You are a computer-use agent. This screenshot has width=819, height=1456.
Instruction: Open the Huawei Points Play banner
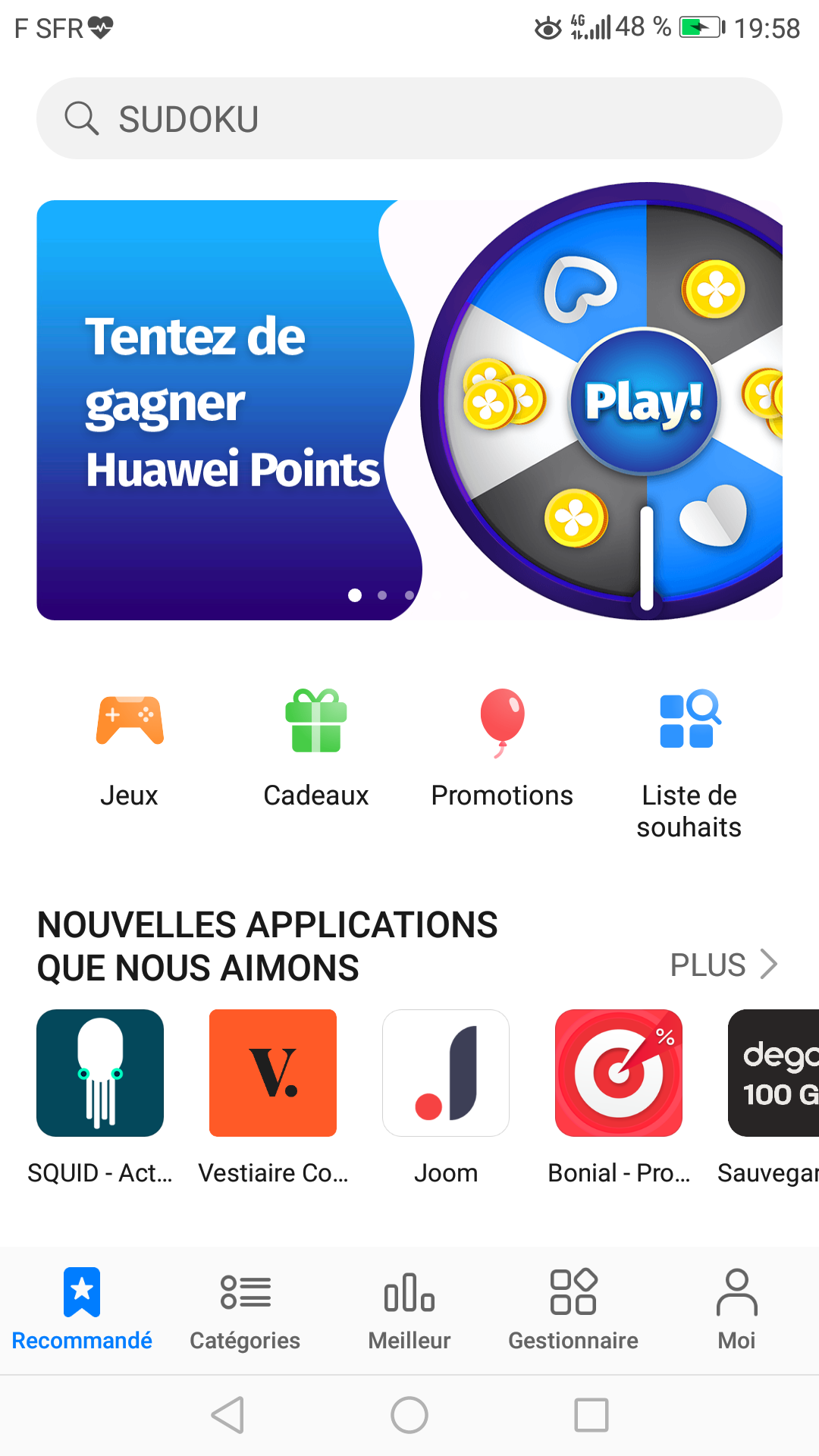409,409
